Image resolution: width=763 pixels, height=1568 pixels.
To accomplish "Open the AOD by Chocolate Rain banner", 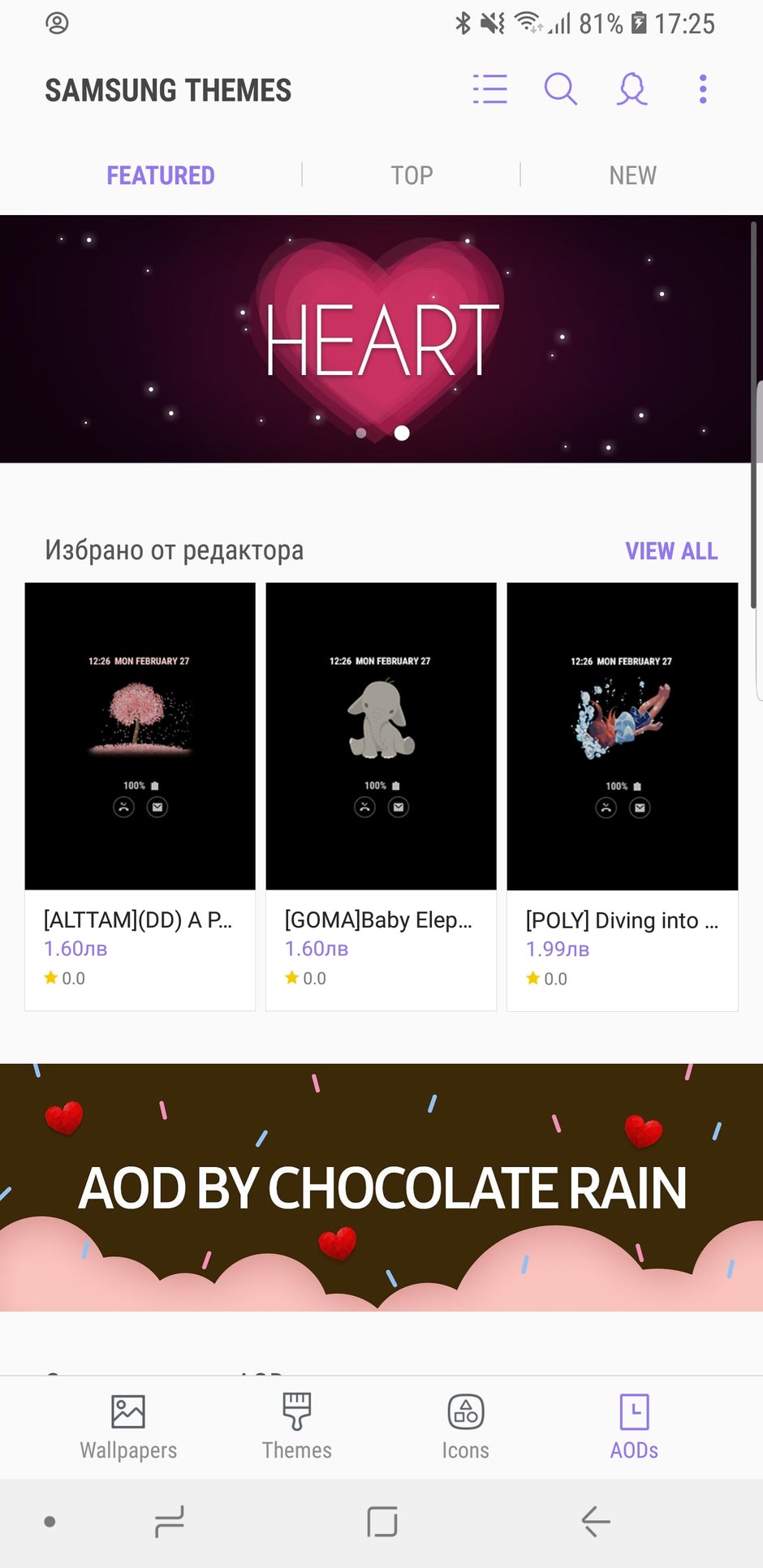I will [381, 1189].
